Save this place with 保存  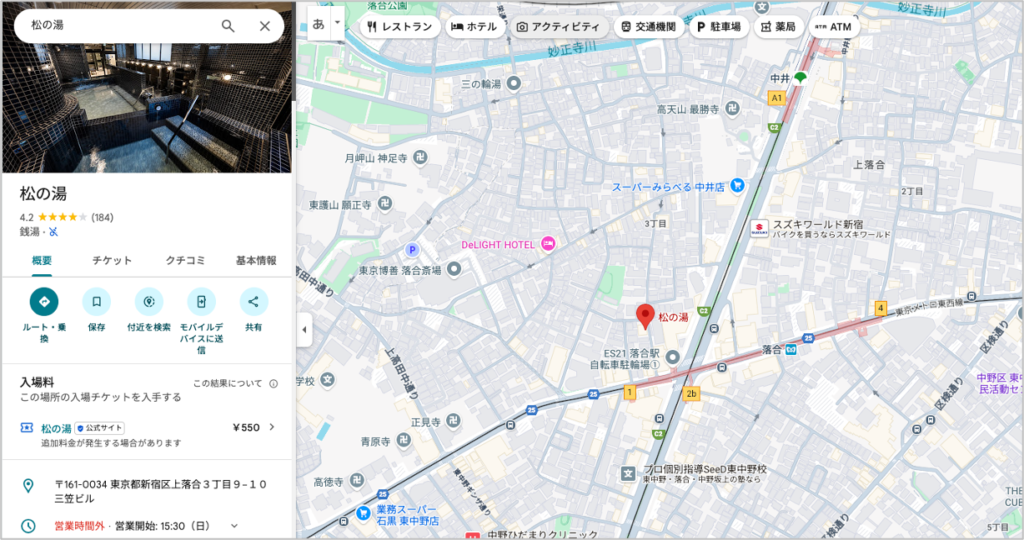[96, 300]
